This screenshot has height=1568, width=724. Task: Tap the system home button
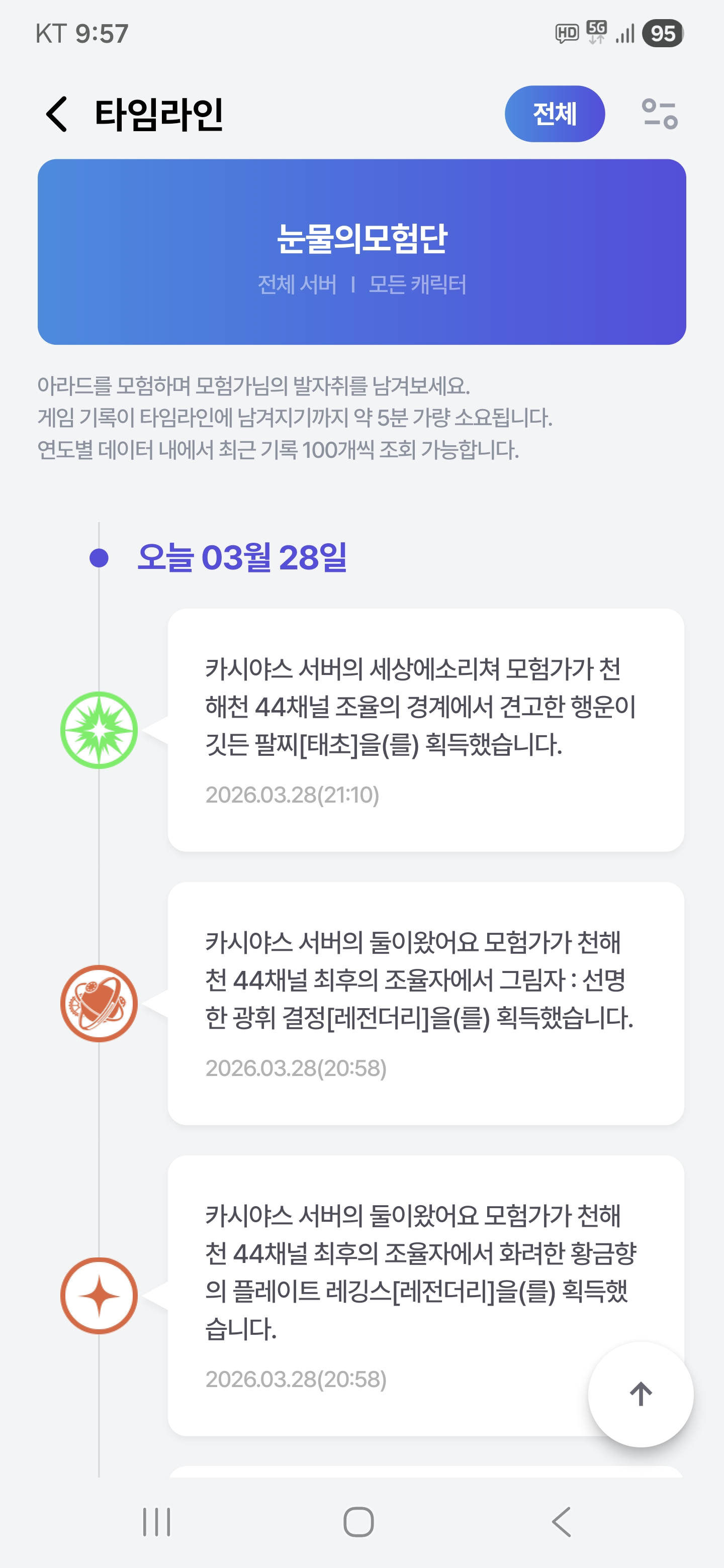[x=358, y=1522]
